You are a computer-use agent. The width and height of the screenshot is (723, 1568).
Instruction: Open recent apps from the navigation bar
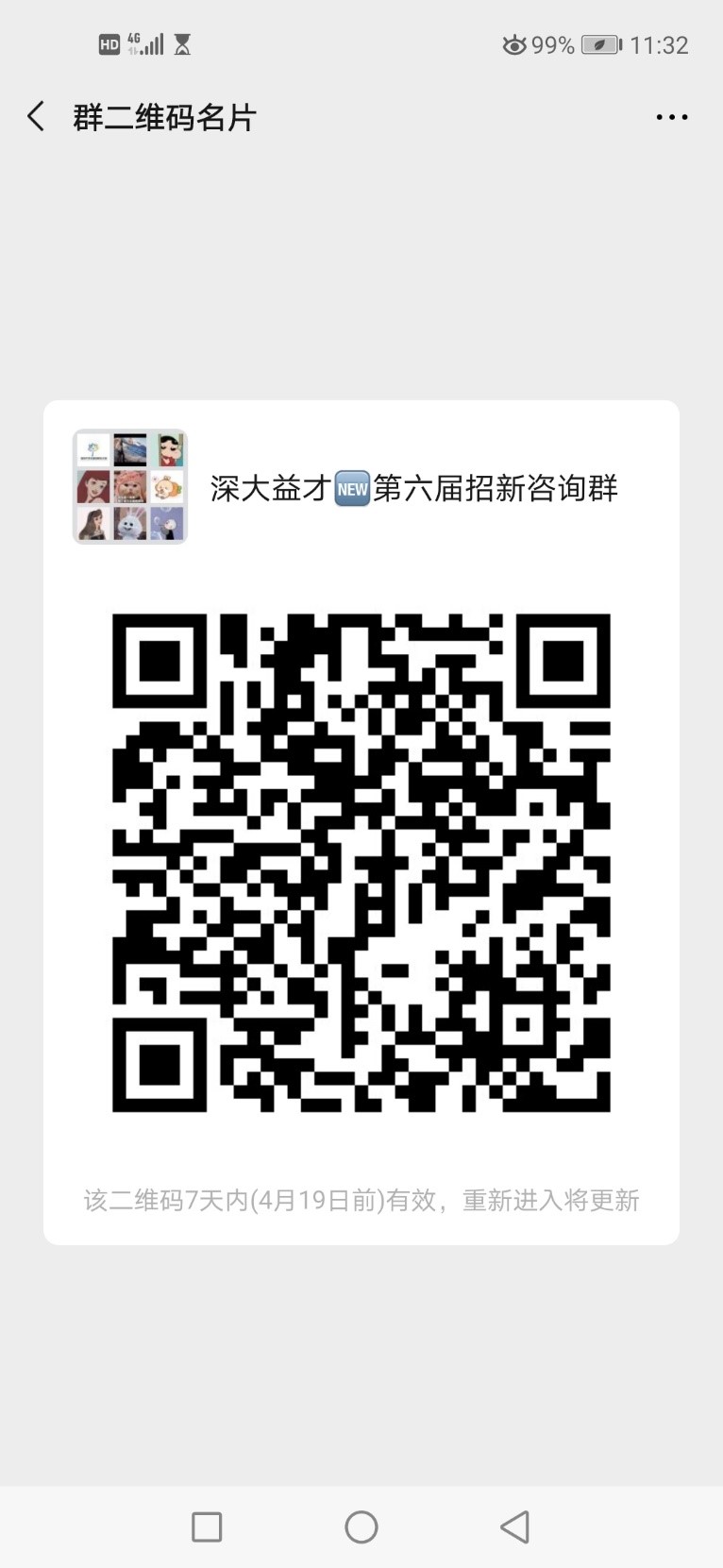coord(207,1526)
